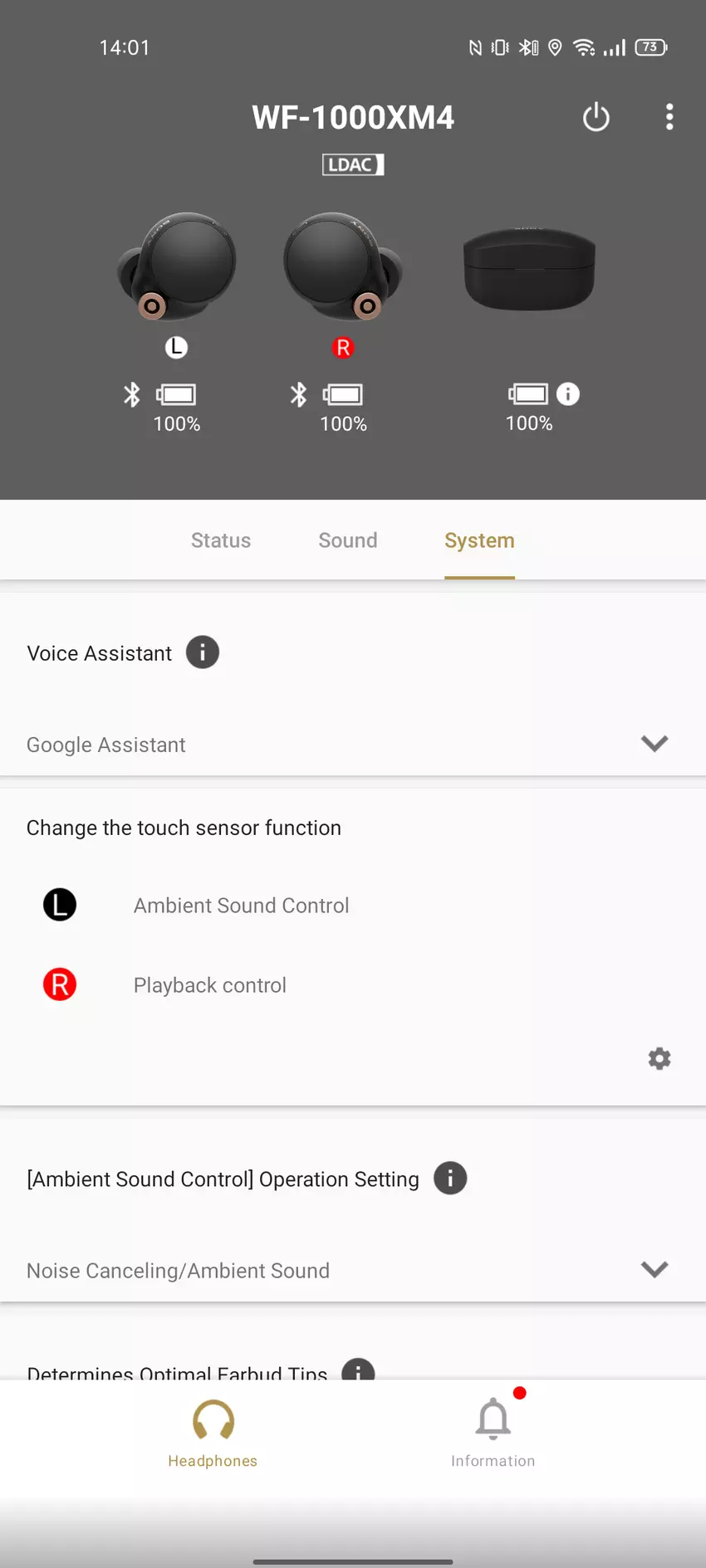Expand the Google Assistant dropdown

(x=655, y=744)
